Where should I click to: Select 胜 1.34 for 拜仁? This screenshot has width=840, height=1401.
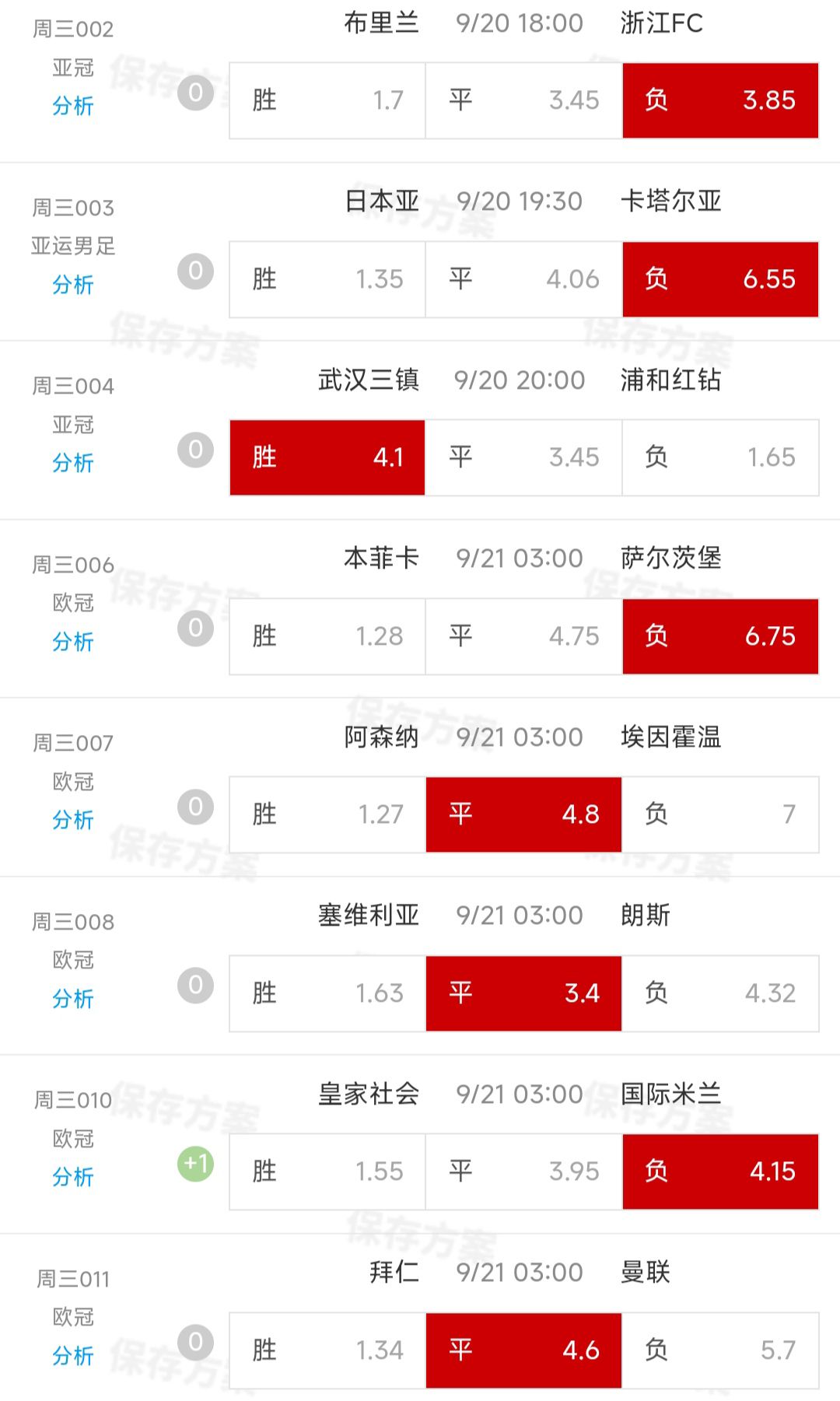point(327,1350)
